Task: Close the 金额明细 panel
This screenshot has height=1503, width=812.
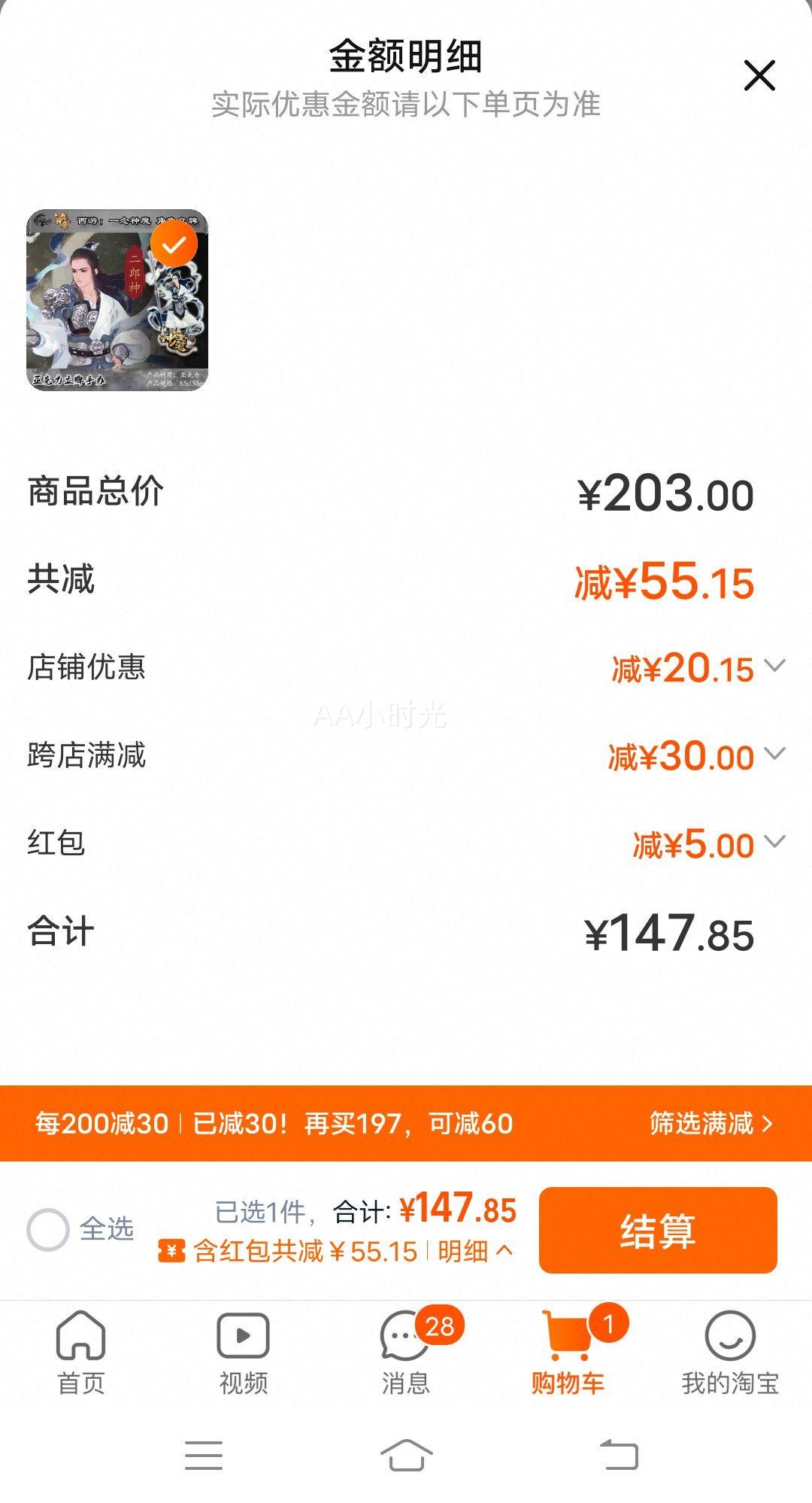Action: pos(759,76)
